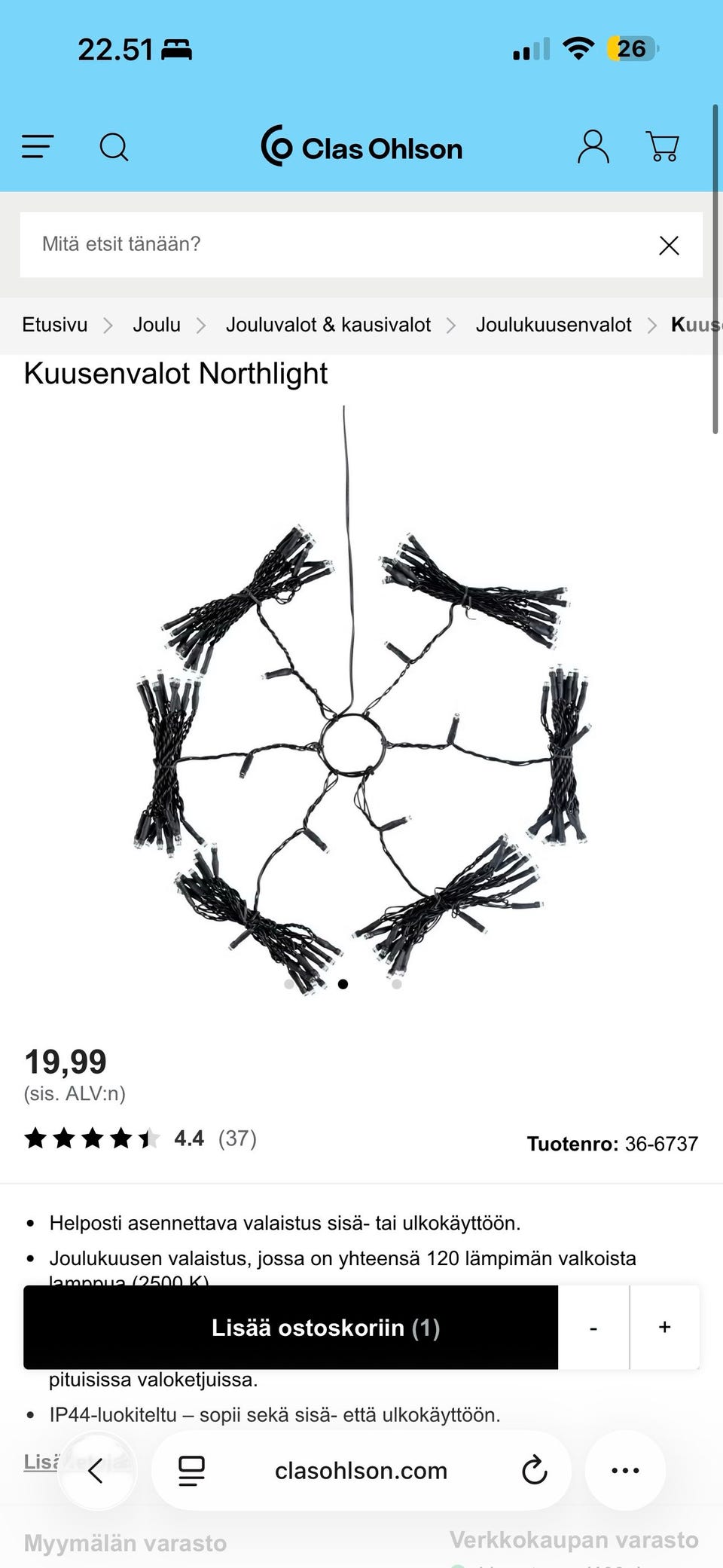Open the page reader settings icon
The width and height of the screenshot is (723, 1568).
click(x=191, y=1470)
